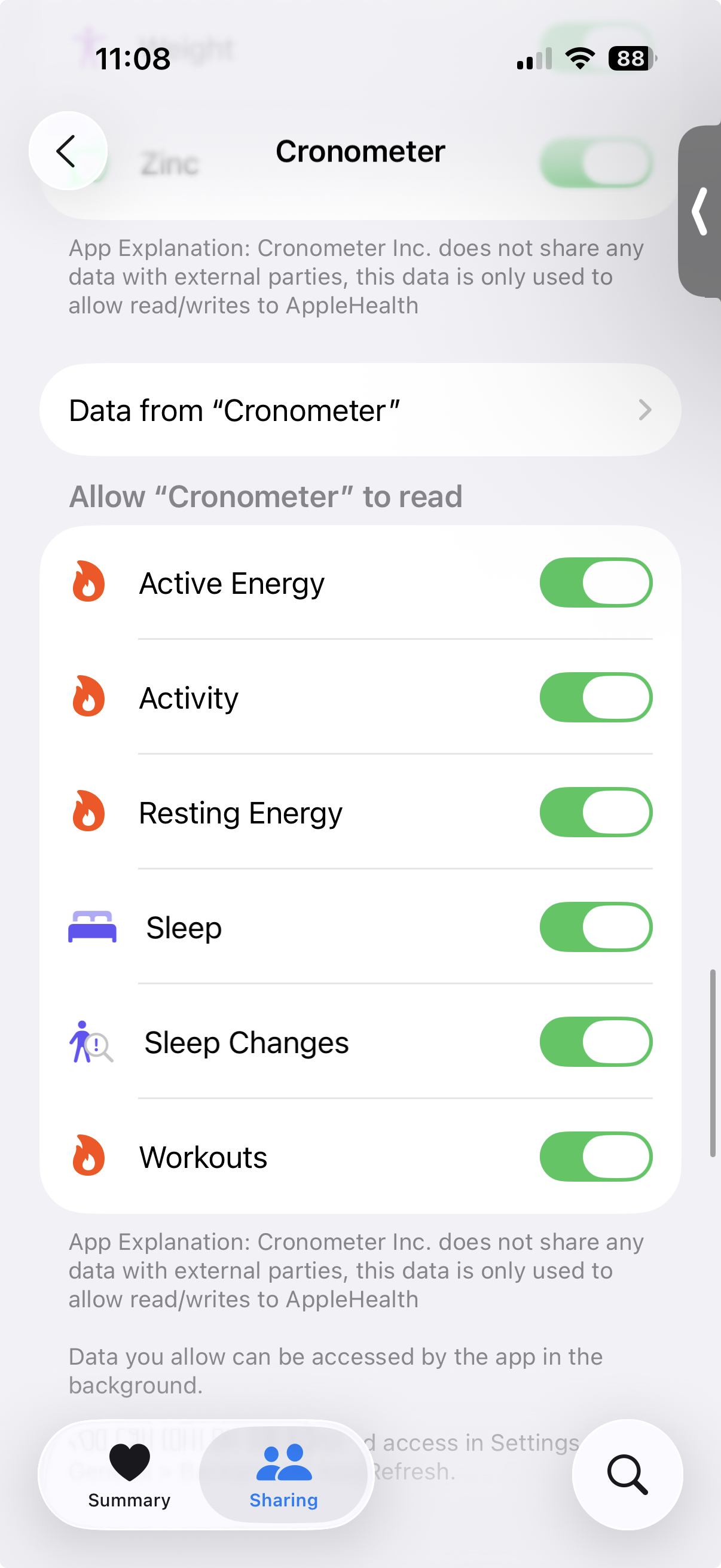Screen dimensions: 721x1568
Task: Turn off the Workouts toggle
Action: (x=595, y=1157)
